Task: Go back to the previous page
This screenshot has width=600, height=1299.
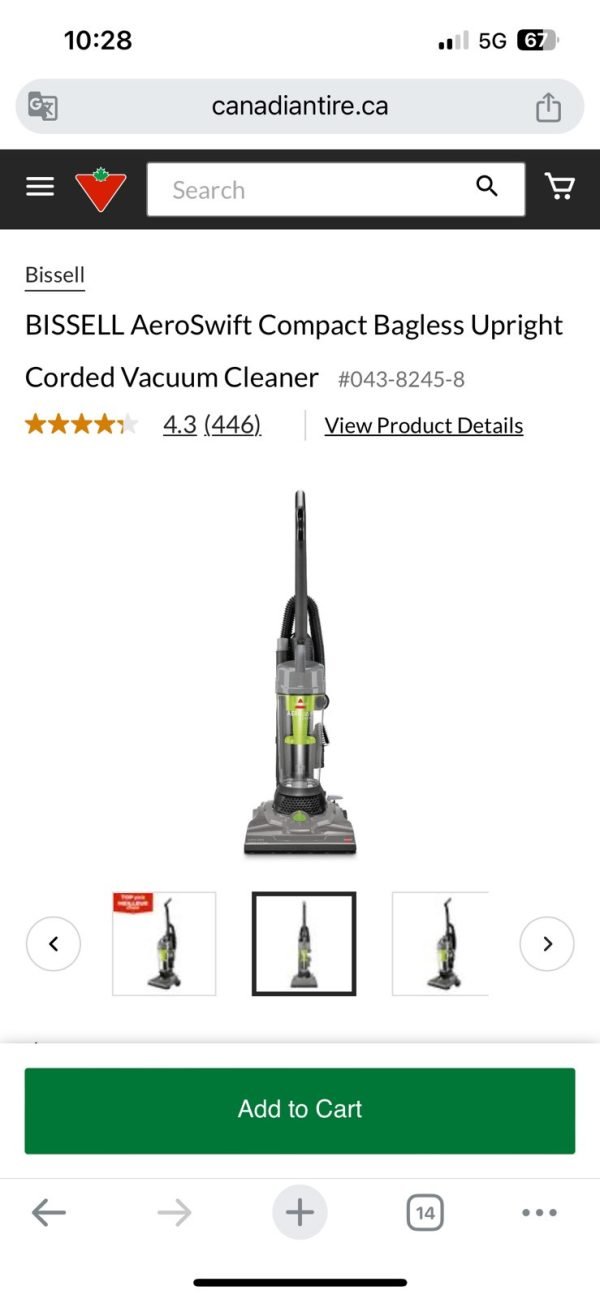Action: 48,1213
